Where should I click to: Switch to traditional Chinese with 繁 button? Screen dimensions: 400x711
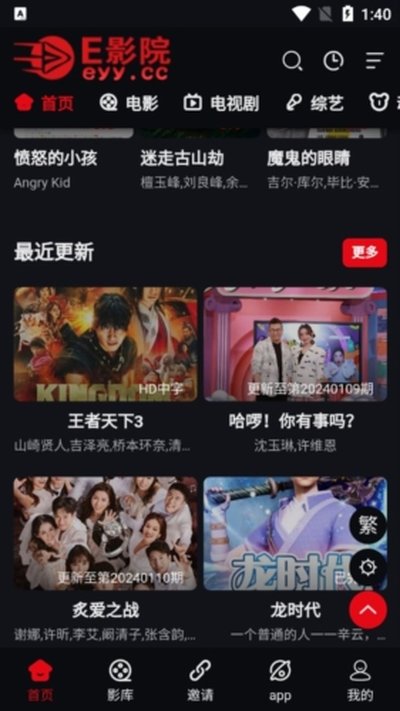[368, 526]
